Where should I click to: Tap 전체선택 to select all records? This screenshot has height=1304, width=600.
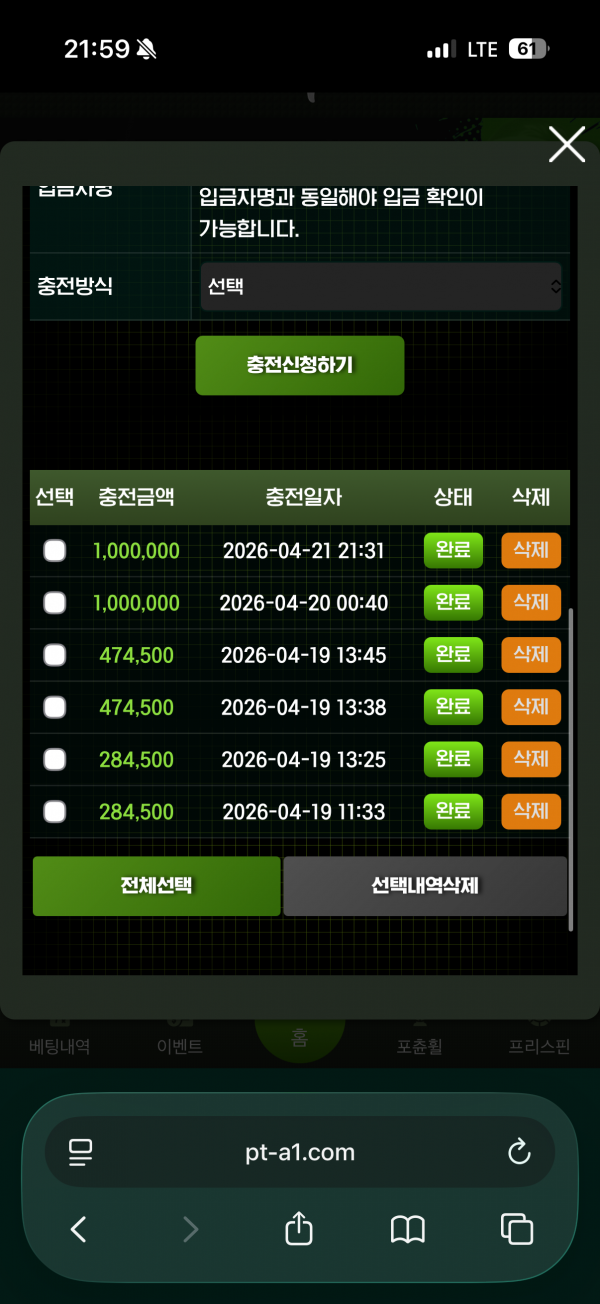coord(157,886)
